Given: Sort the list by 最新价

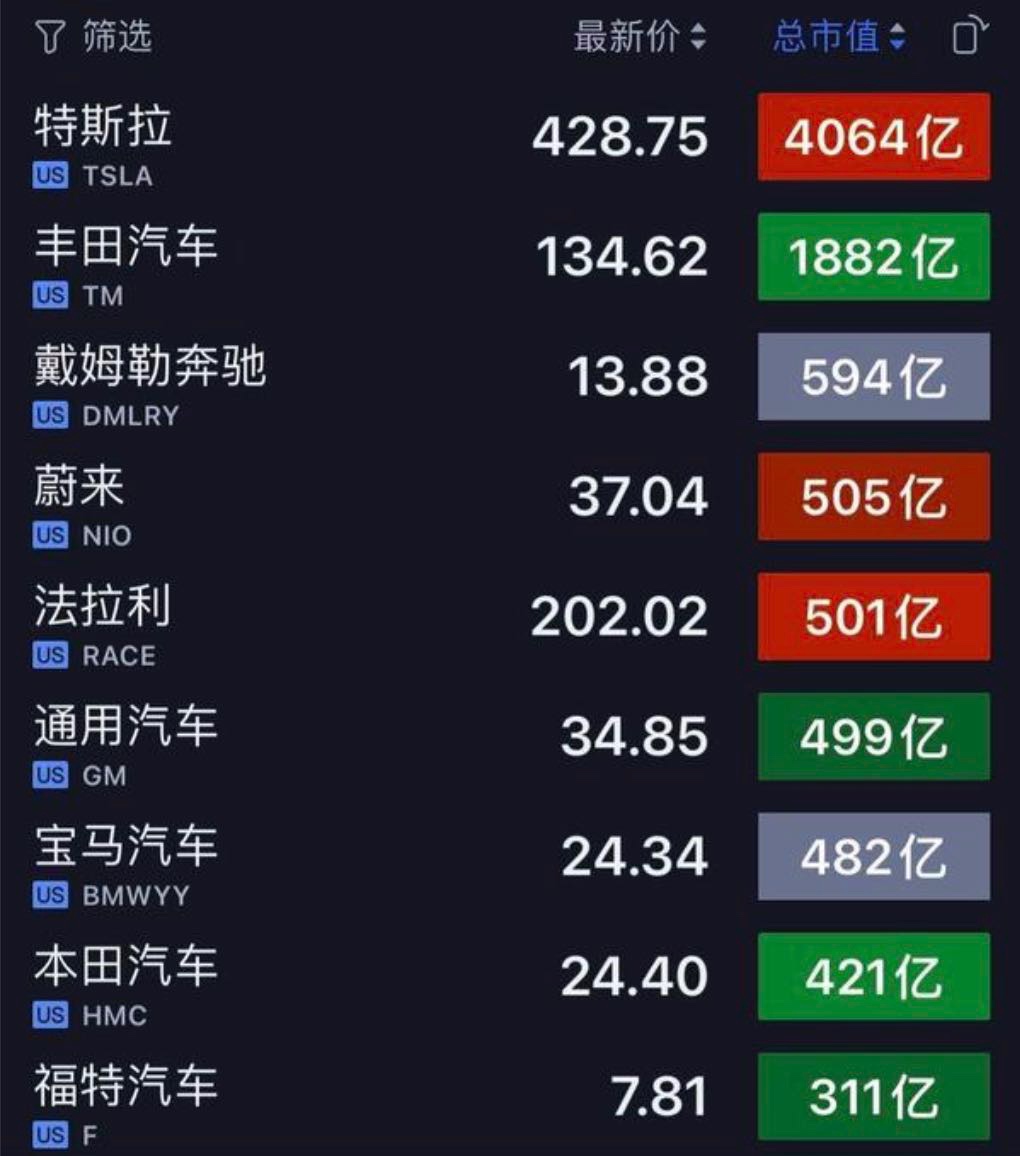Looking at the screenshot, I should click(x=639, y=37).
